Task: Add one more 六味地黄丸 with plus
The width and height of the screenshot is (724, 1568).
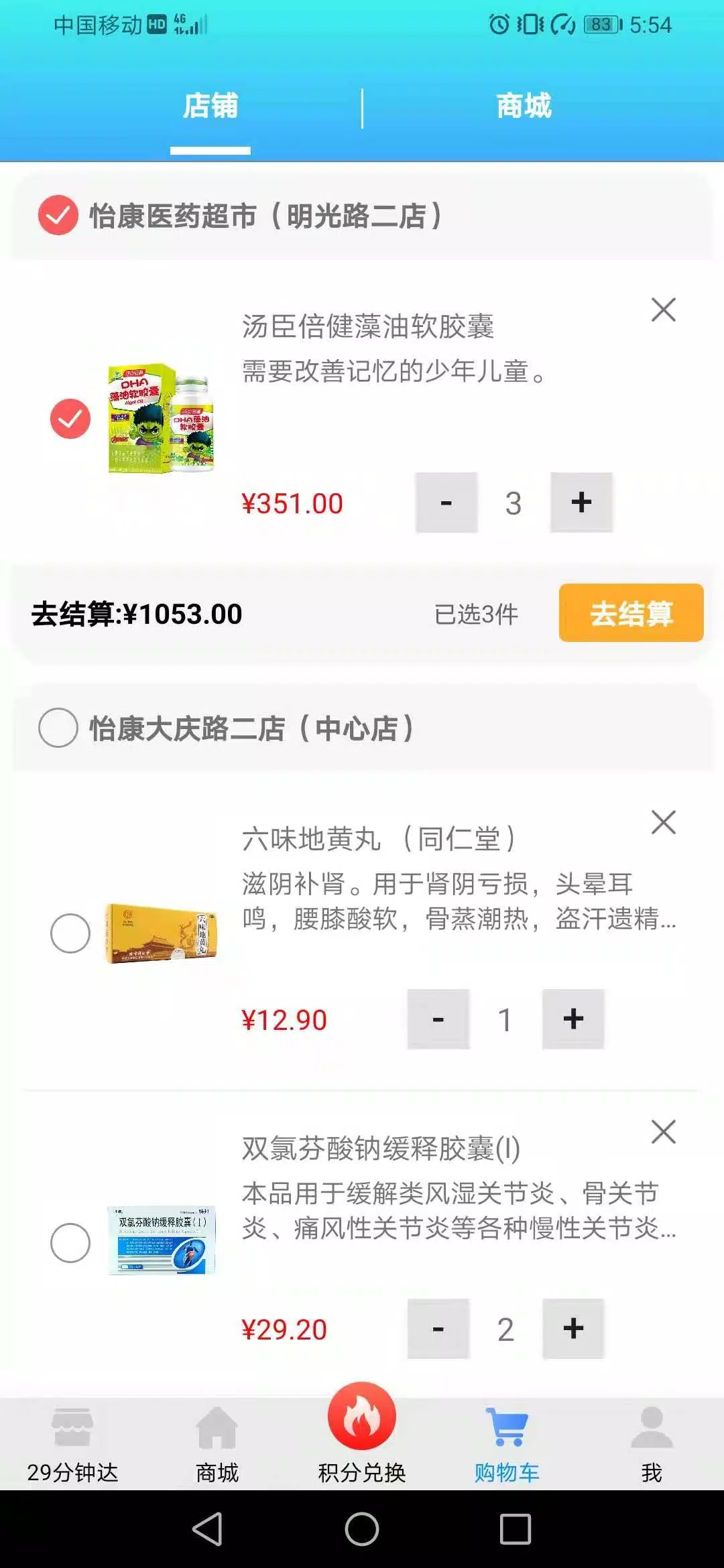Action: 573,1019
